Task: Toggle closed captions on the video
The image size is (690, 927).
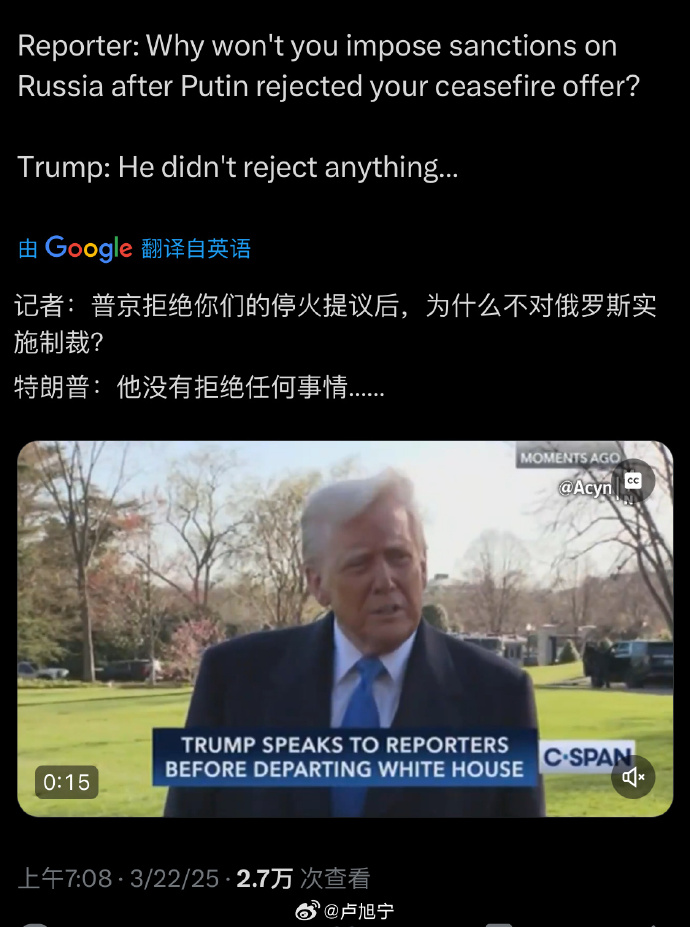Action: pyautogui.click(x=633, y=481)
